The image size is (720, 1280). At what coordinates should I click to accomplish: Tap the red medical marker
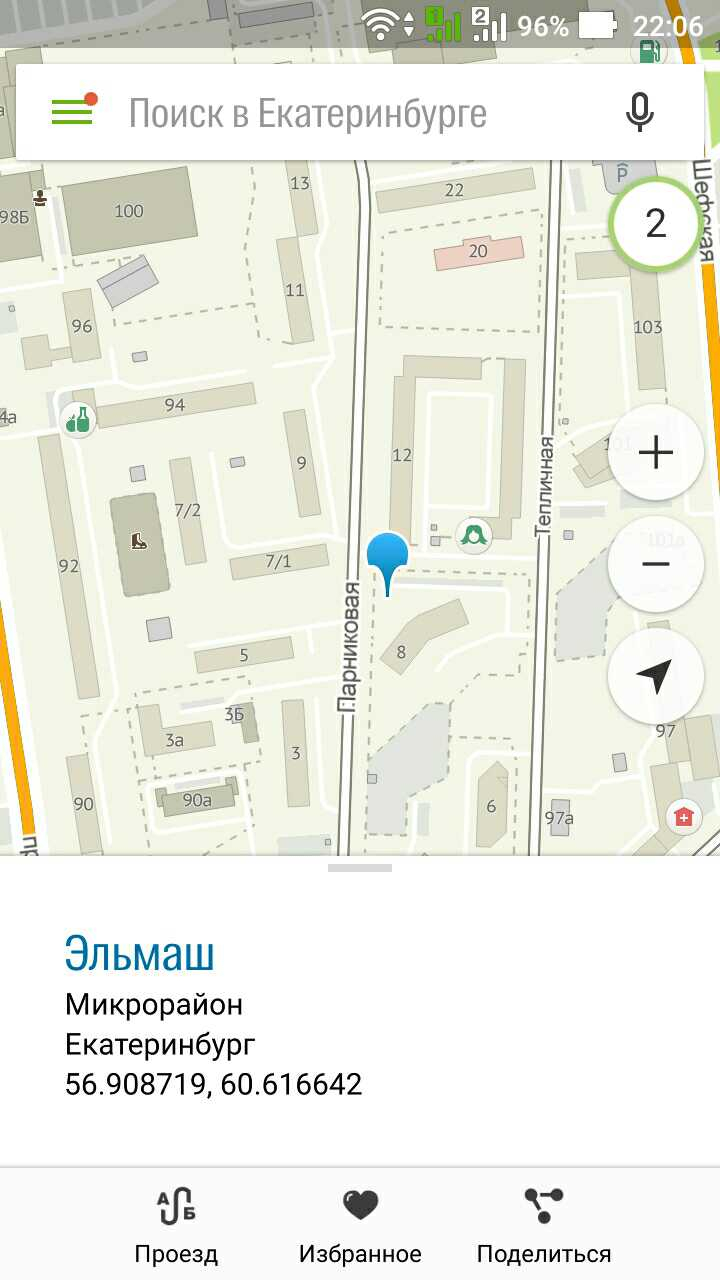pos(684,817)
